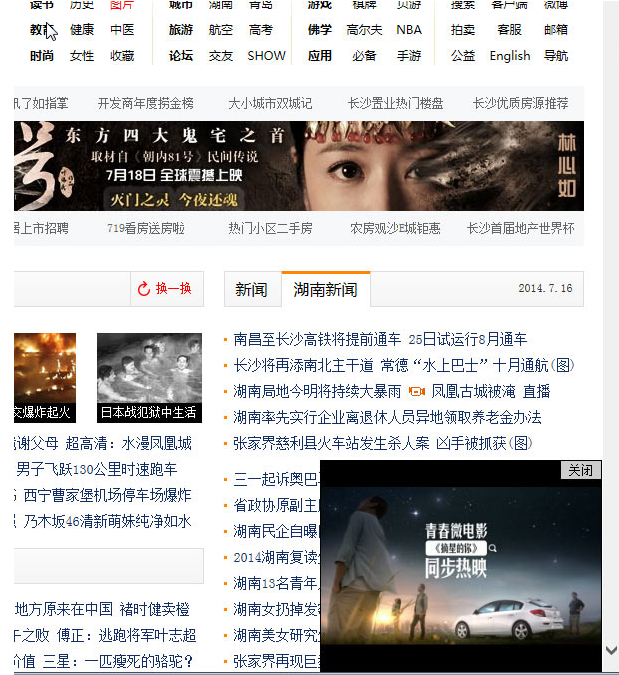Open 热门小区二手房 link
The height and width of the screenshot is (675, 619).
(270, 229)
